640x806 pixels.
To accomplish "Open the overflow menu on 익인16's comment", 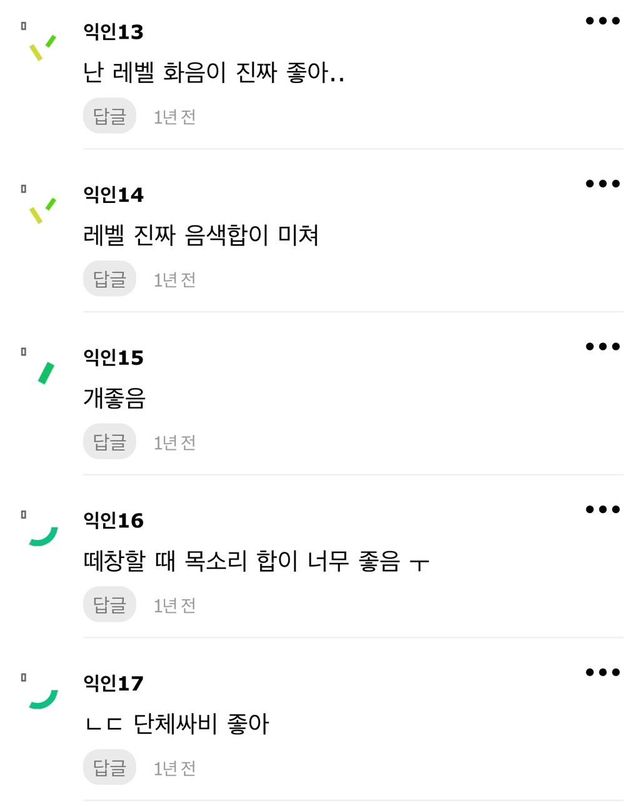I will (x=602, y=510).
